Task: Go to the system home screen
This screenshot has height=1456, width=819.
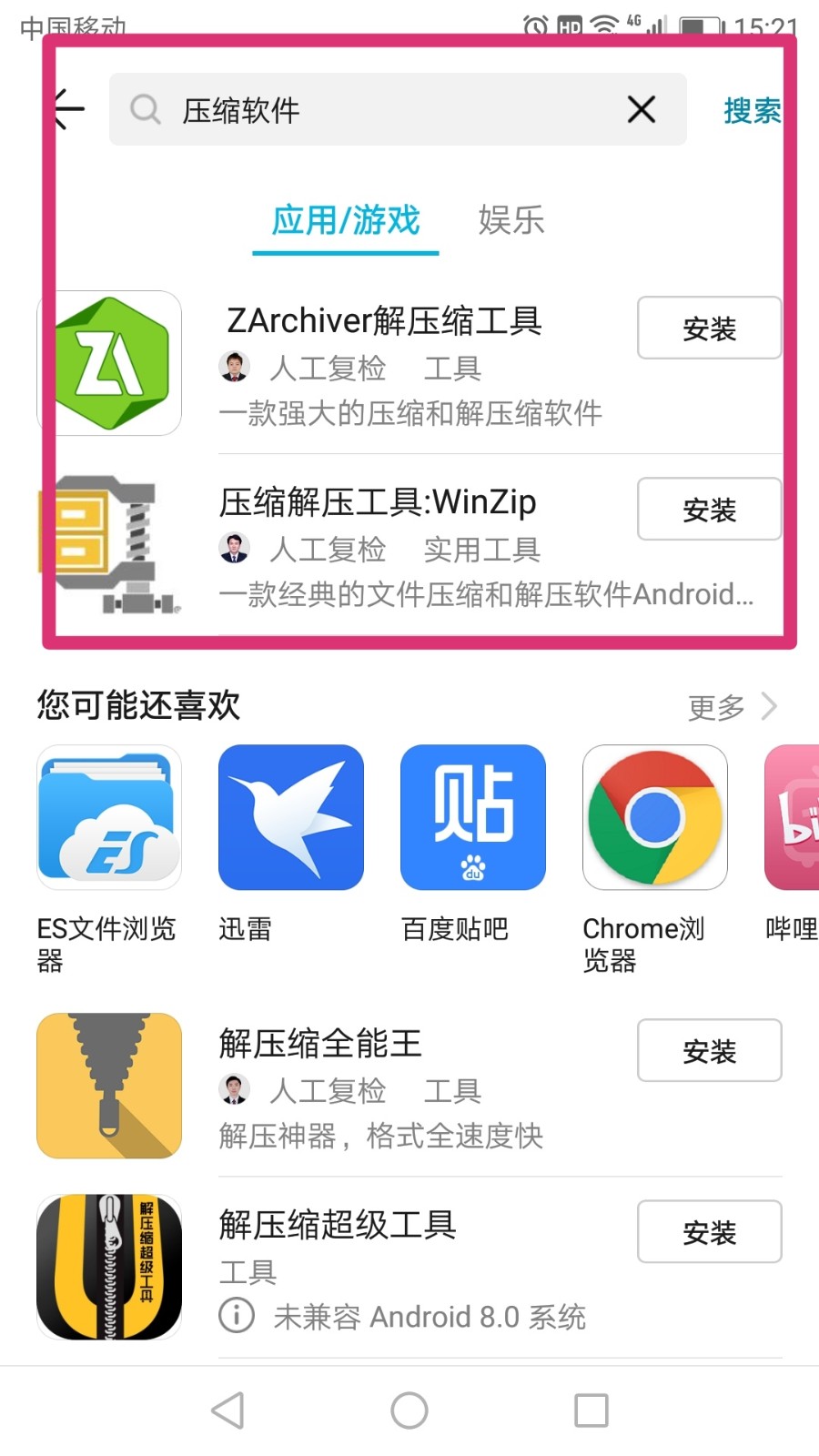Action: 409,1410
